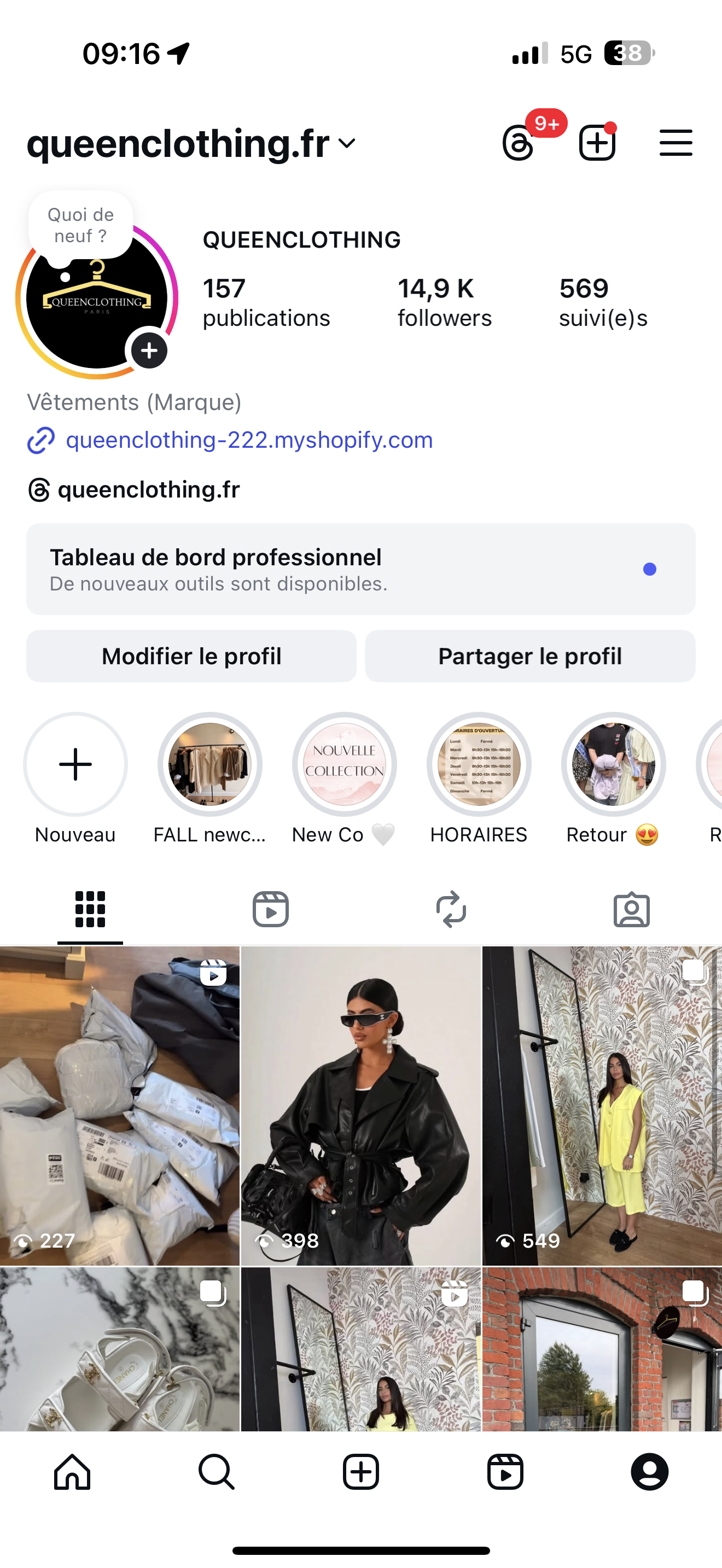Open the hamburger menu

(676, 144)
